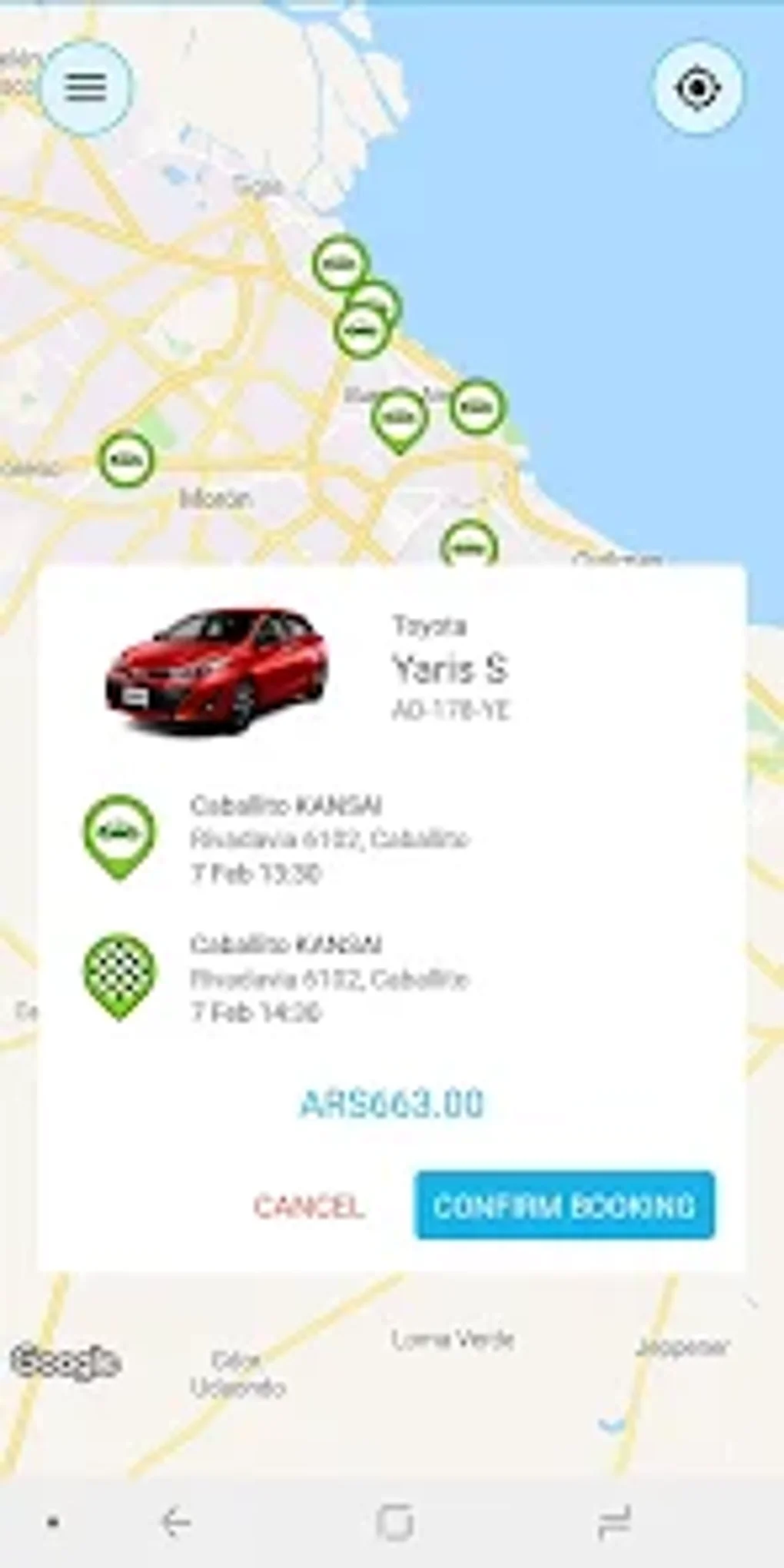Select the topmost car marker on the map
Image resolution: width=784 pixels, height=1568 pixels.
coord(338,261)
